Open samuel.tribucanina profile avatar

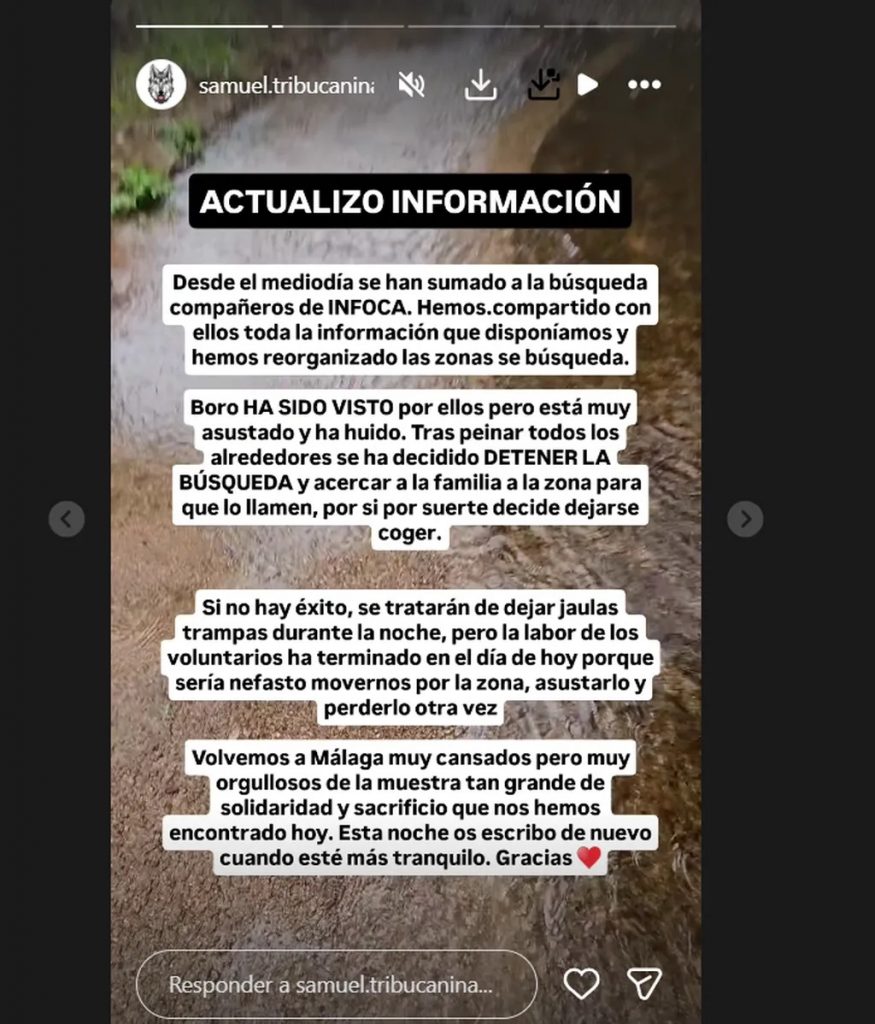pos(161,85)
